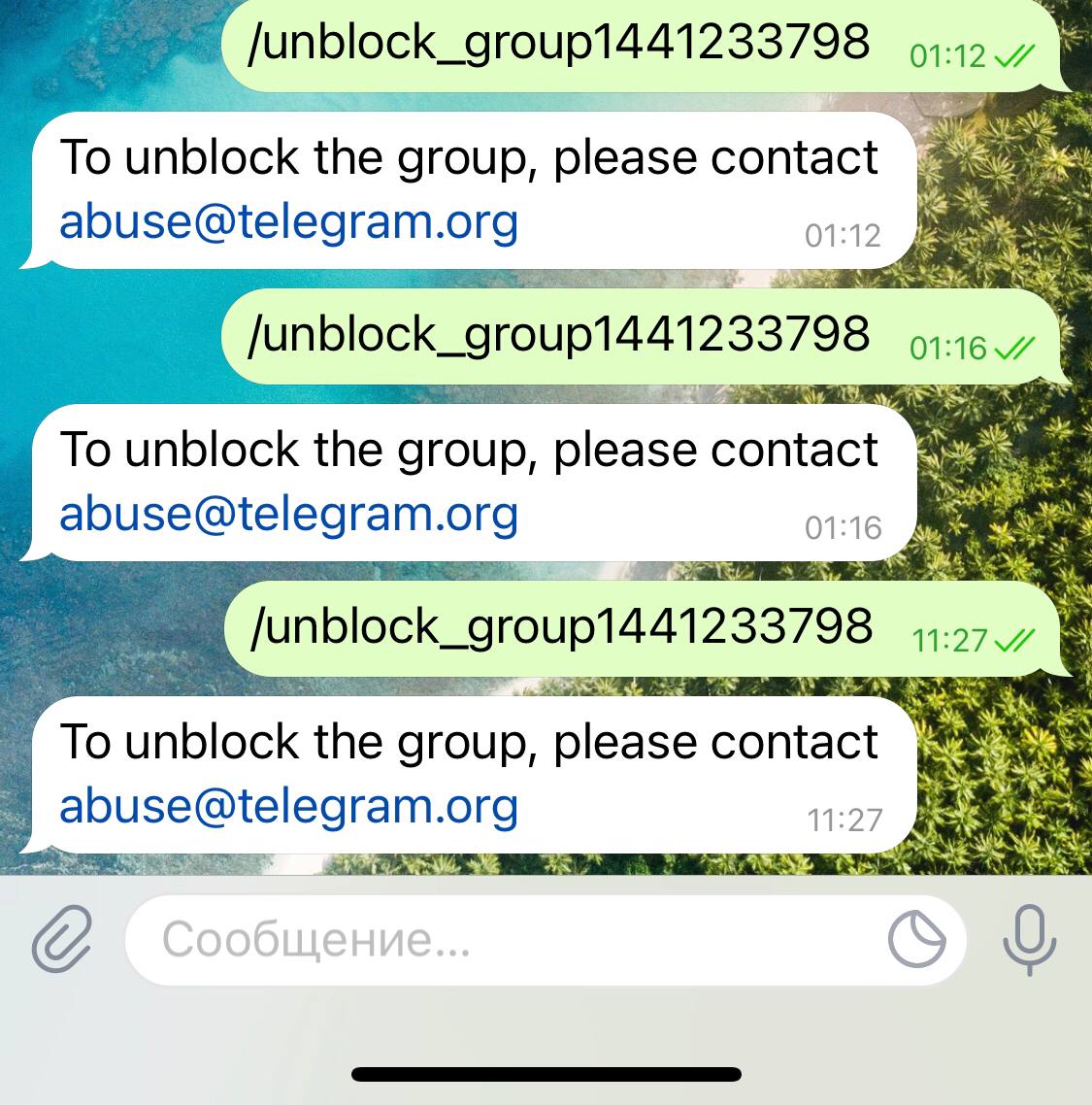Open abuse@telegram.org link in 01:16 reply
This screenshot has width=1092, height=1105.
pyautogui.click(x=289, y=514)
